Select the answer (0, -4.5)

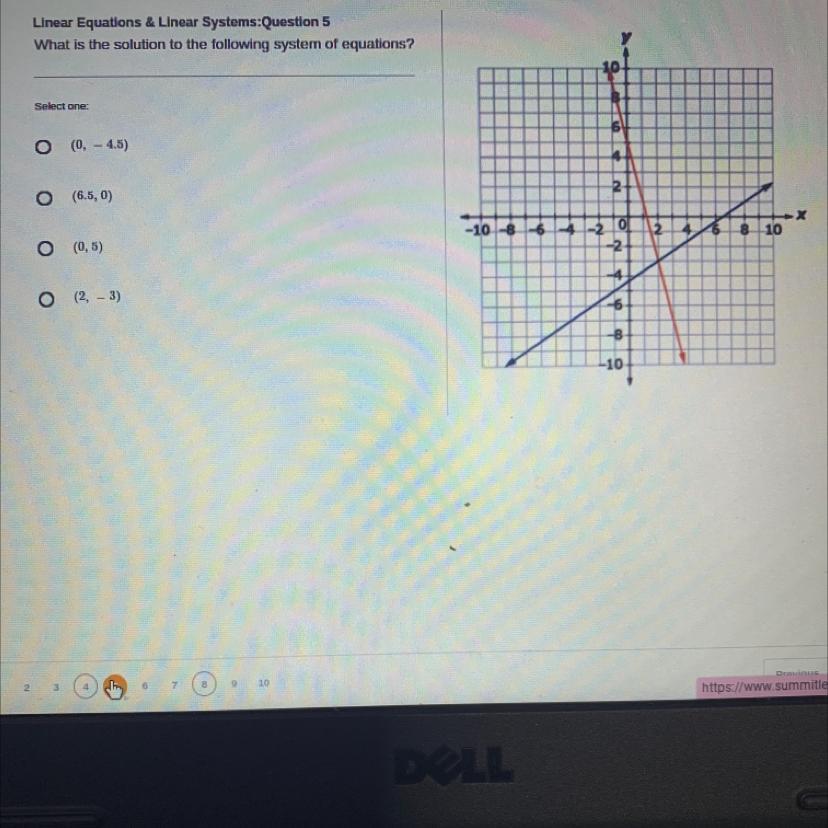pyautogui.click(x=43, y=146)
